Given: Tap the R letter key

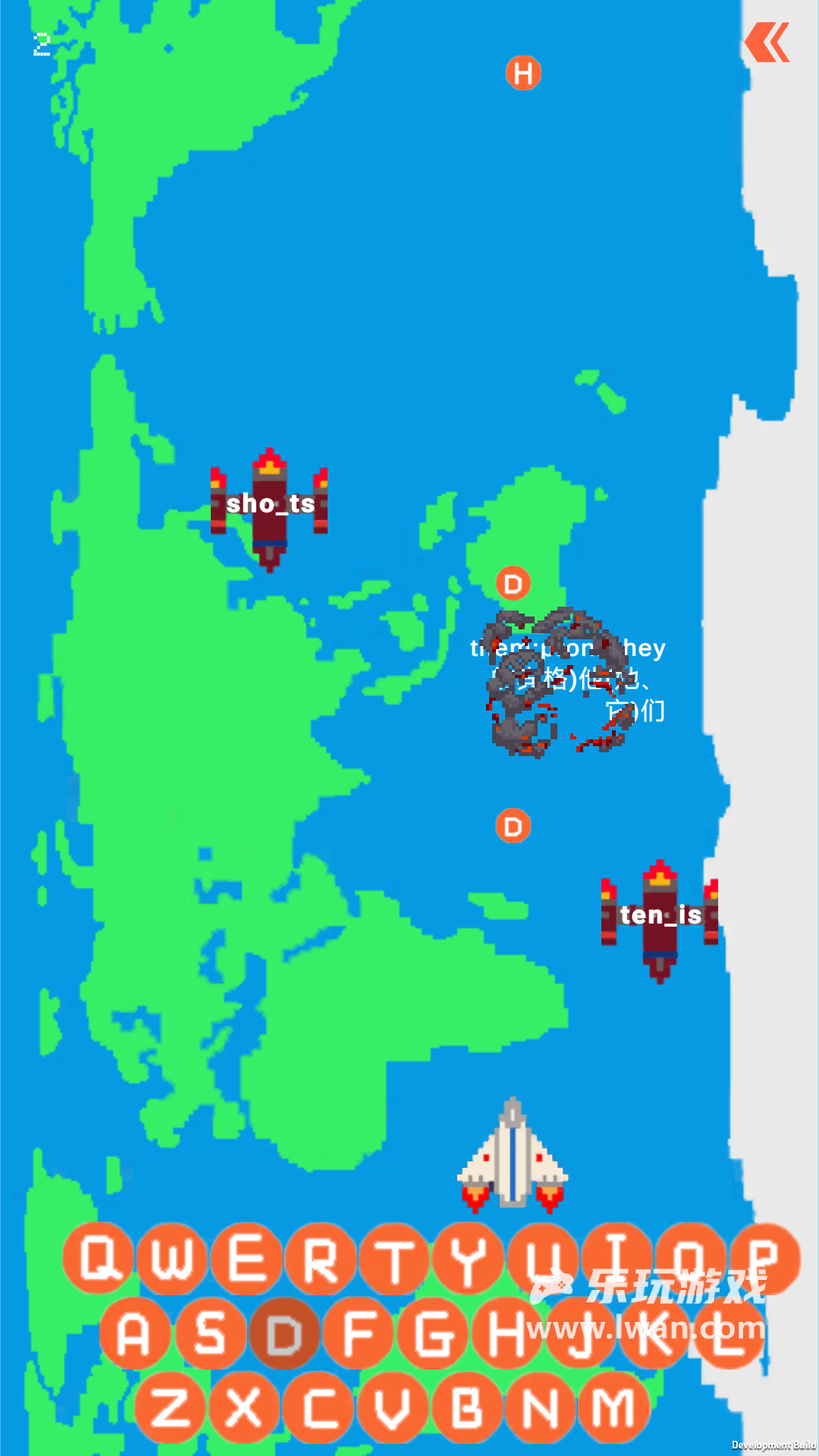Looking at the screenshot, I should click(322, 1260).
